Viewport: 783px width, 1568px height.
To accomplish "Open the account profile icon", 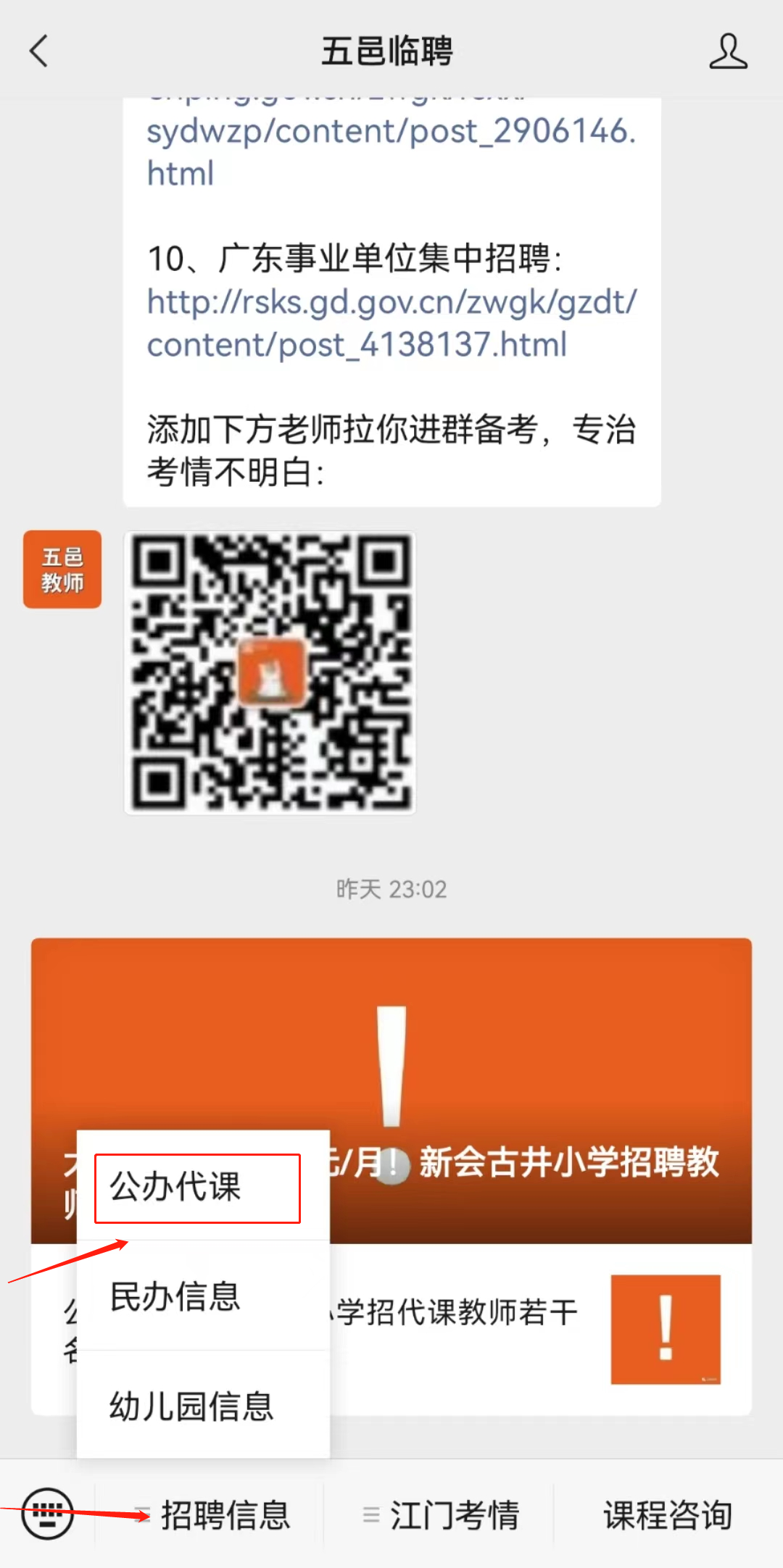I will point(727,51).
